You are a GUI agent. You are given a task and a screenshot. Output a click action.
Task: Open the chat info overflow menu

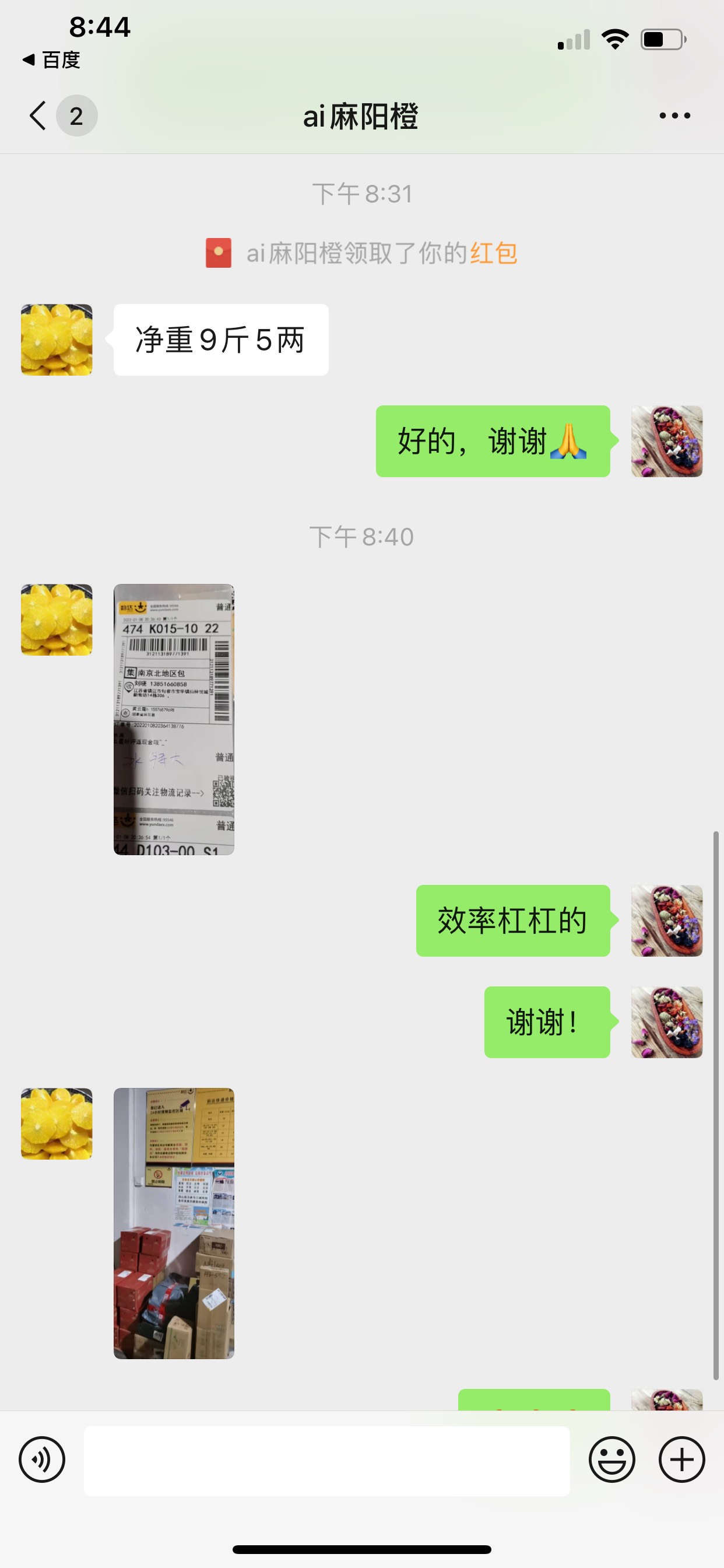coord(674,116)
